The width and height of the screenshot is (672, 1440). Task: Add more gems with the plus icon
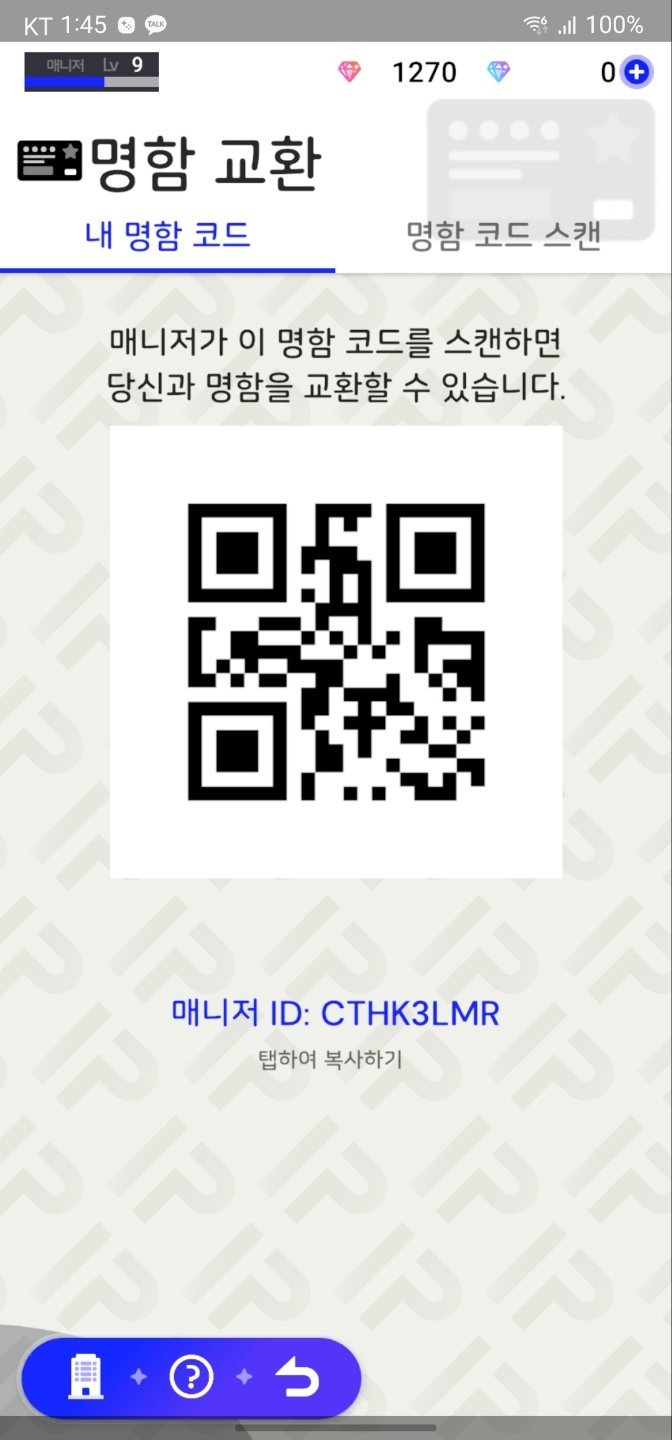(636, 72)
